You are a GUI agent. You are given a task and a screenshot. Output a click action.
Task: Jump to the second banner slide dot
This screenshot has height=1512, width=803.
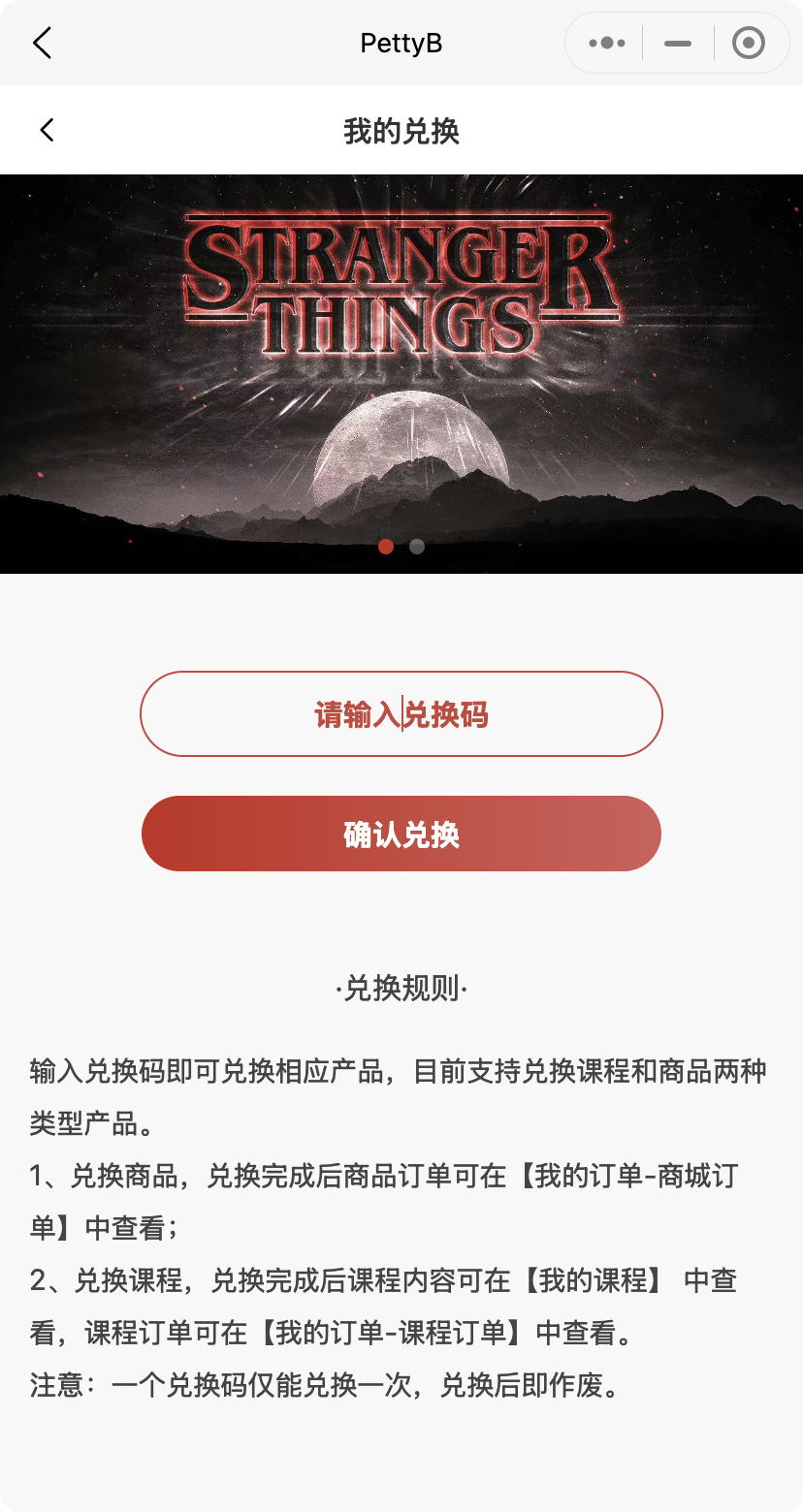[x=417, y=547]
